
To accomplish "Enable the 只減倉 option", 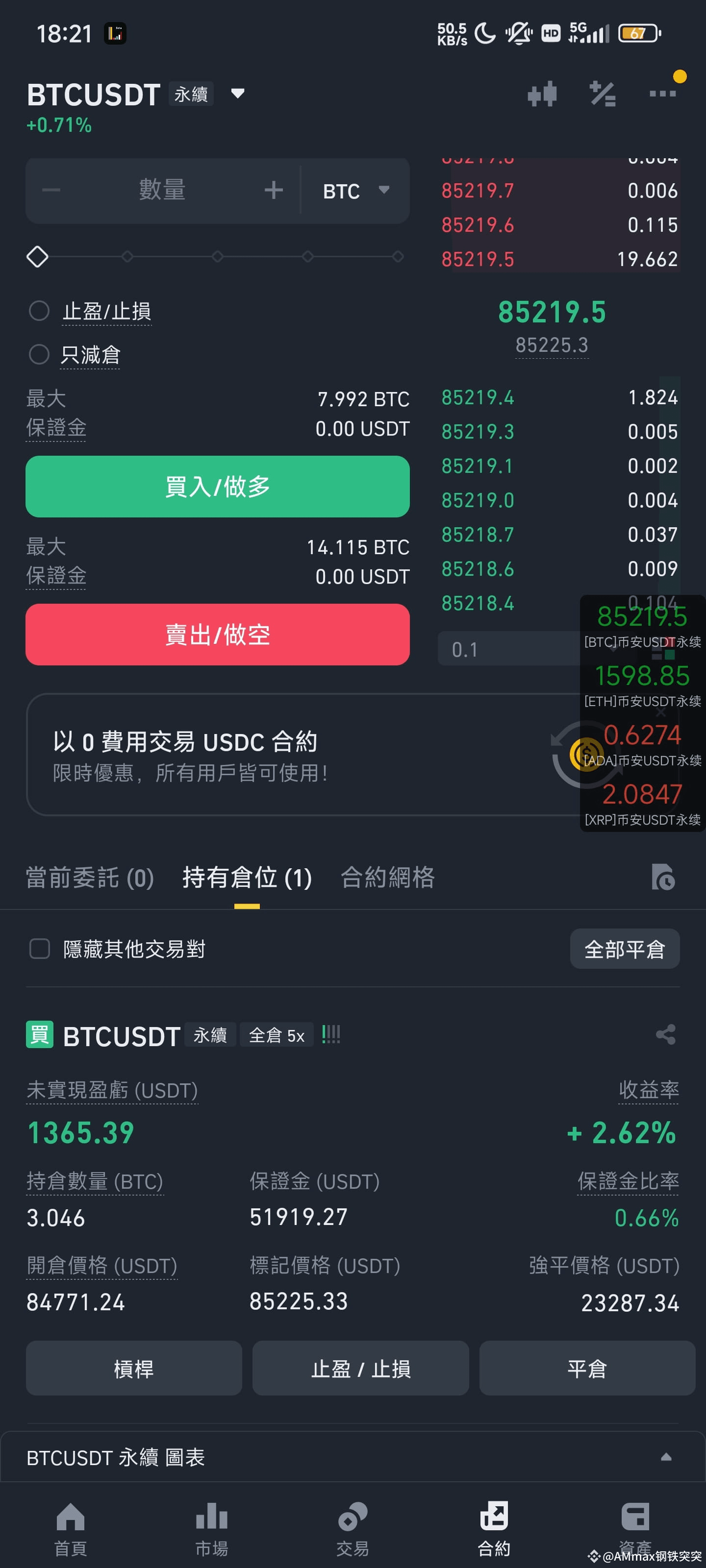I will [40, 355].
